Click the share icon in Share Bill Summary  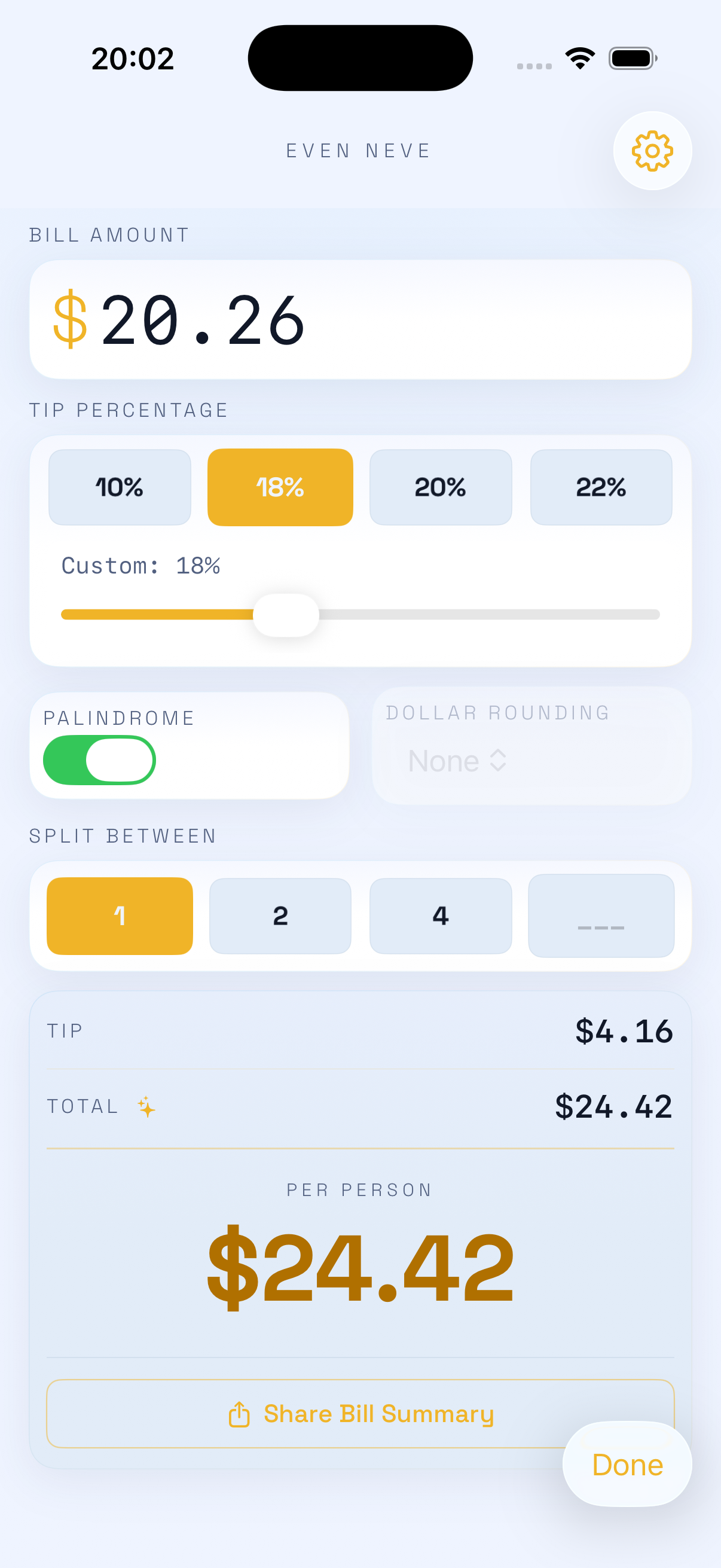pos(240,1414)
